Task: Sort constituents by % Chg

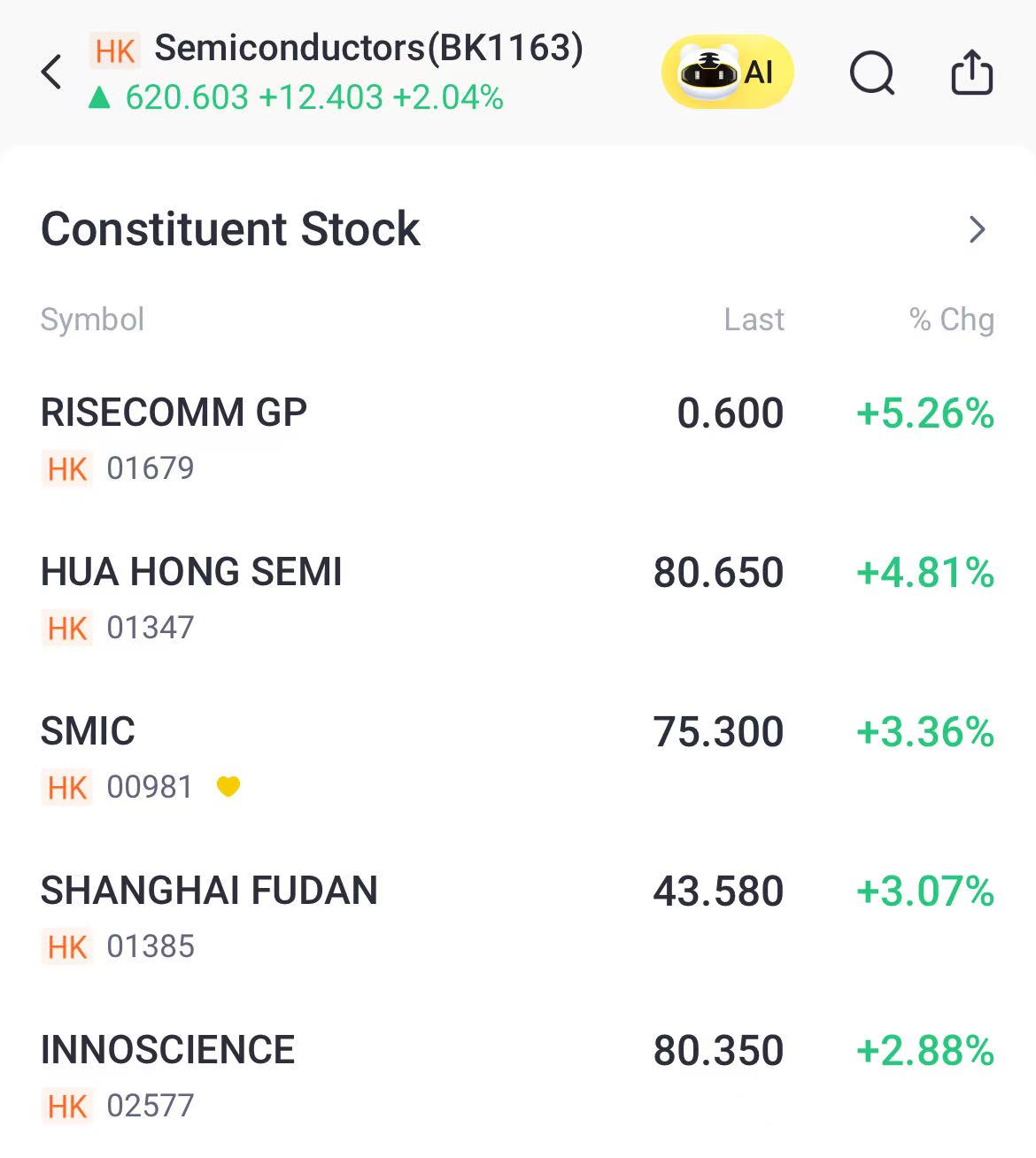Action: [x=951, y=320]
